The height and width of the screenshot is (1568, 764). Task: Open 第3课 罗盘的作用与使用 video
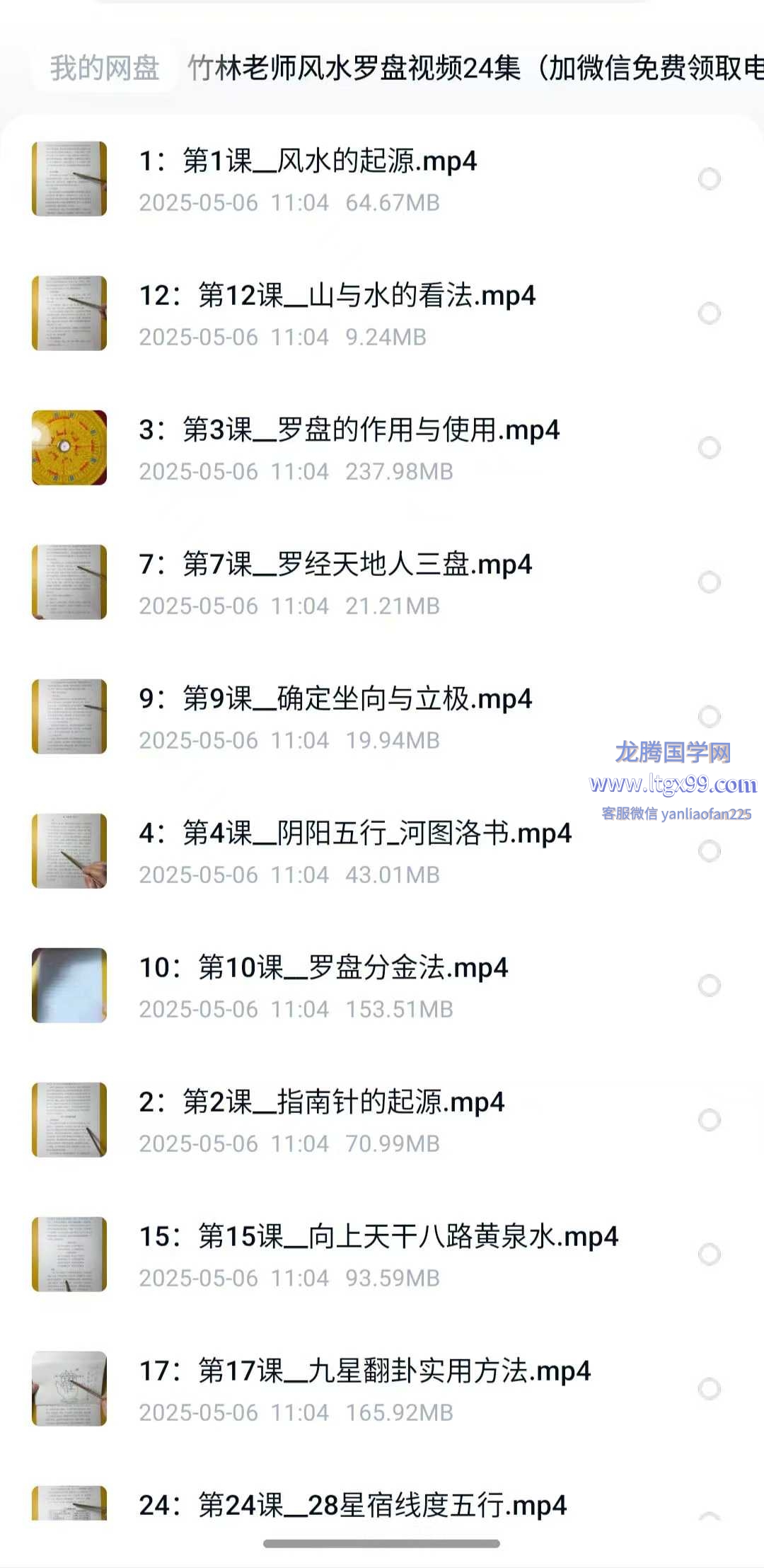pyautogui.click(x=349, y=430)
